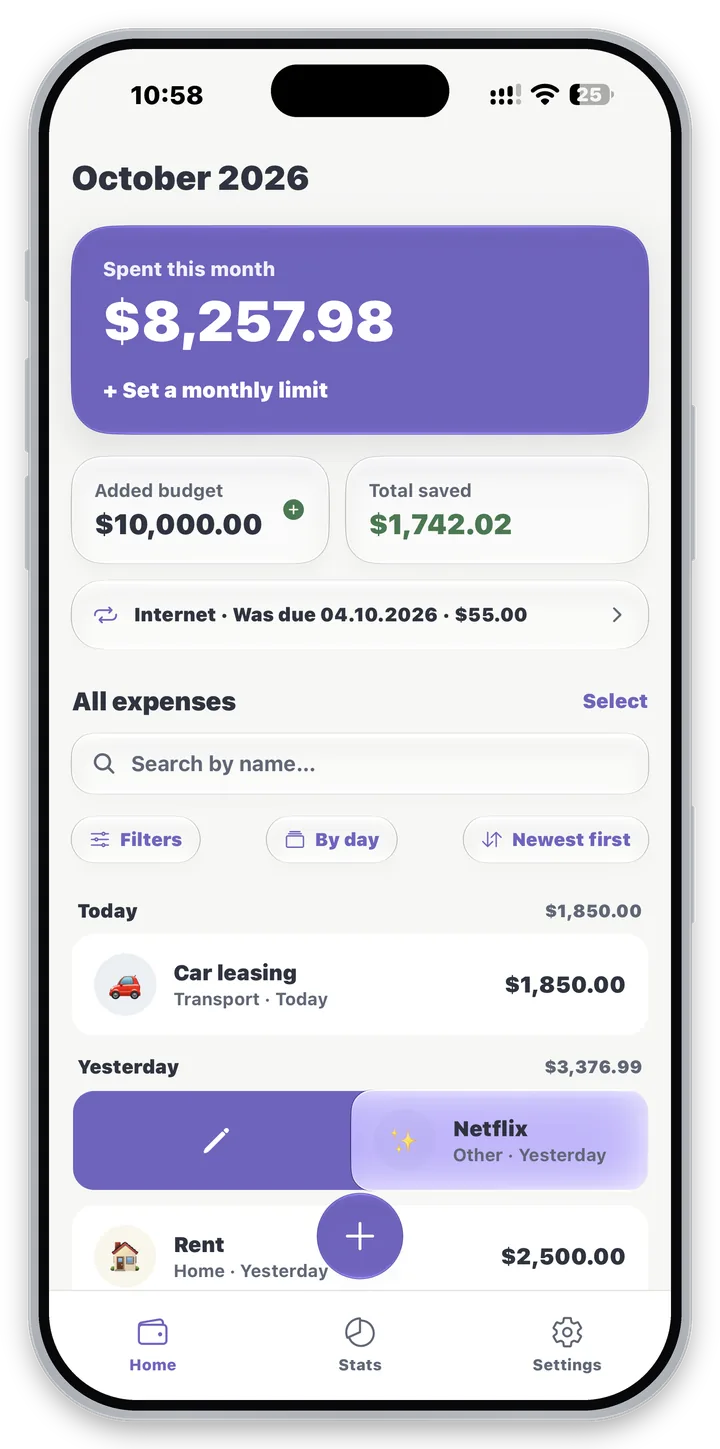Edit Netflix expense with the pencil button
720x1449 pixels.
pos(215,1141)
